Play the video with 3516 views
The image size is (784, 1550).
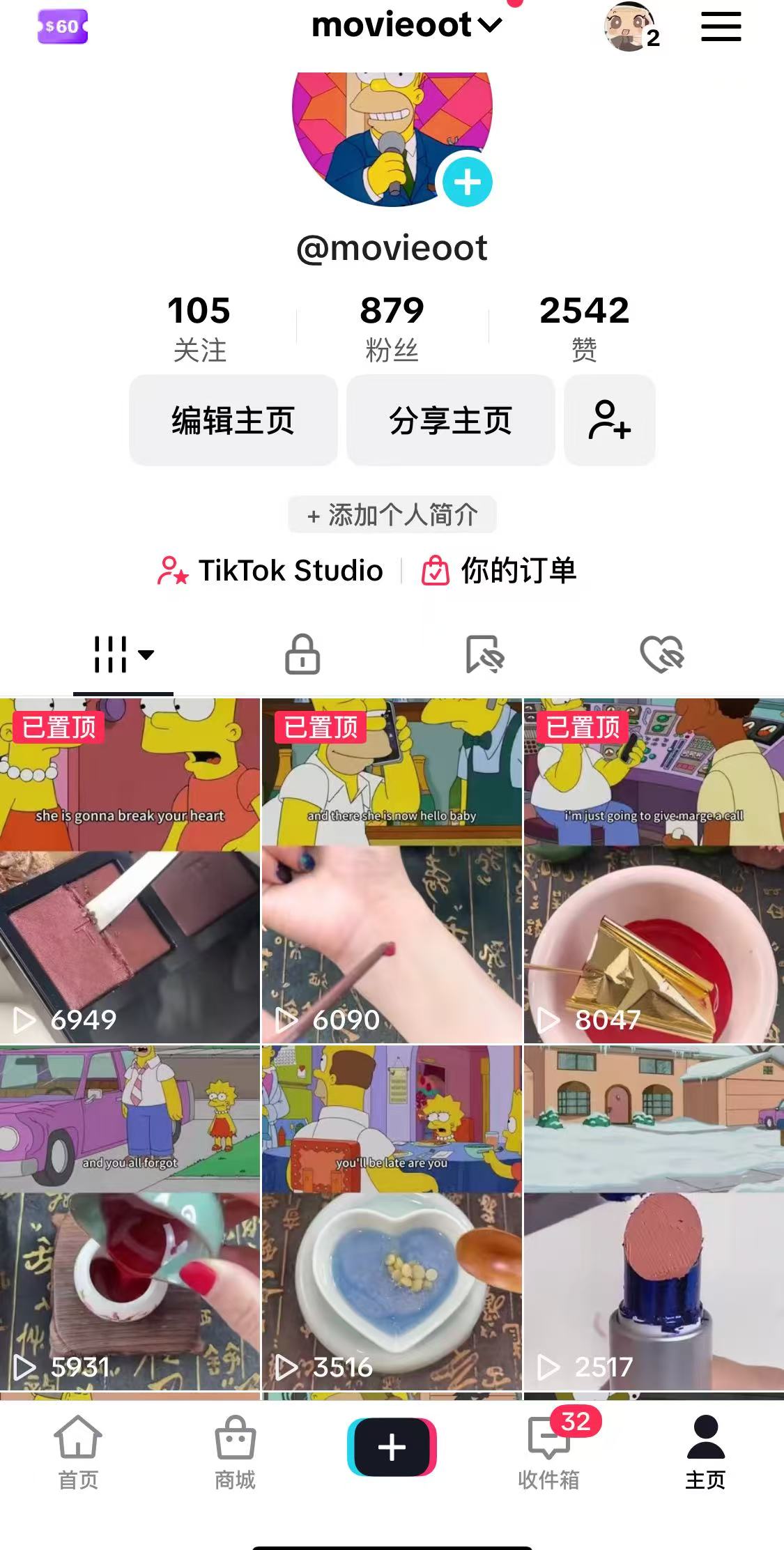392,1218
